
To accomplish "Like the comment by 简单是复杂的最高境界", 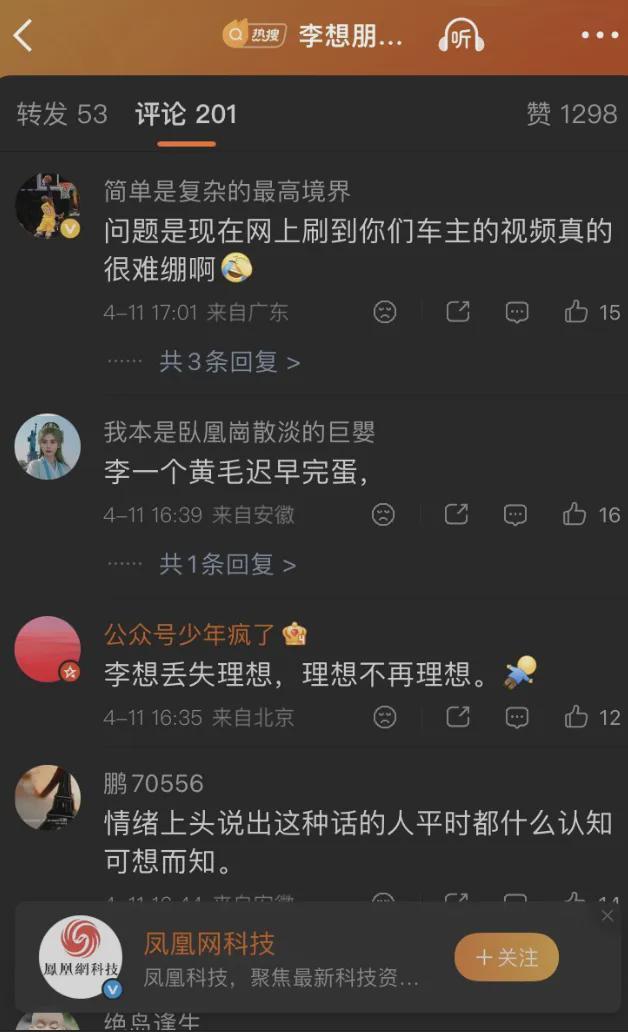I will click(x=576, y=312).
